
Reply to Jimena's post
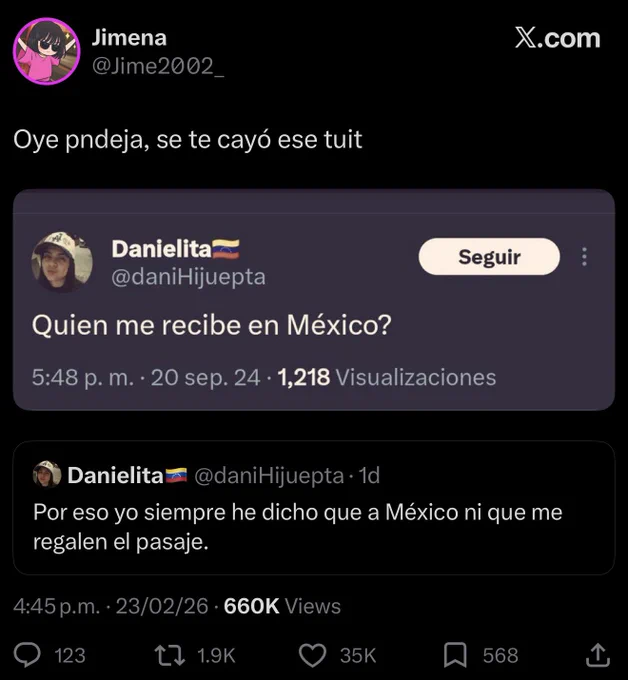[27, 654]
